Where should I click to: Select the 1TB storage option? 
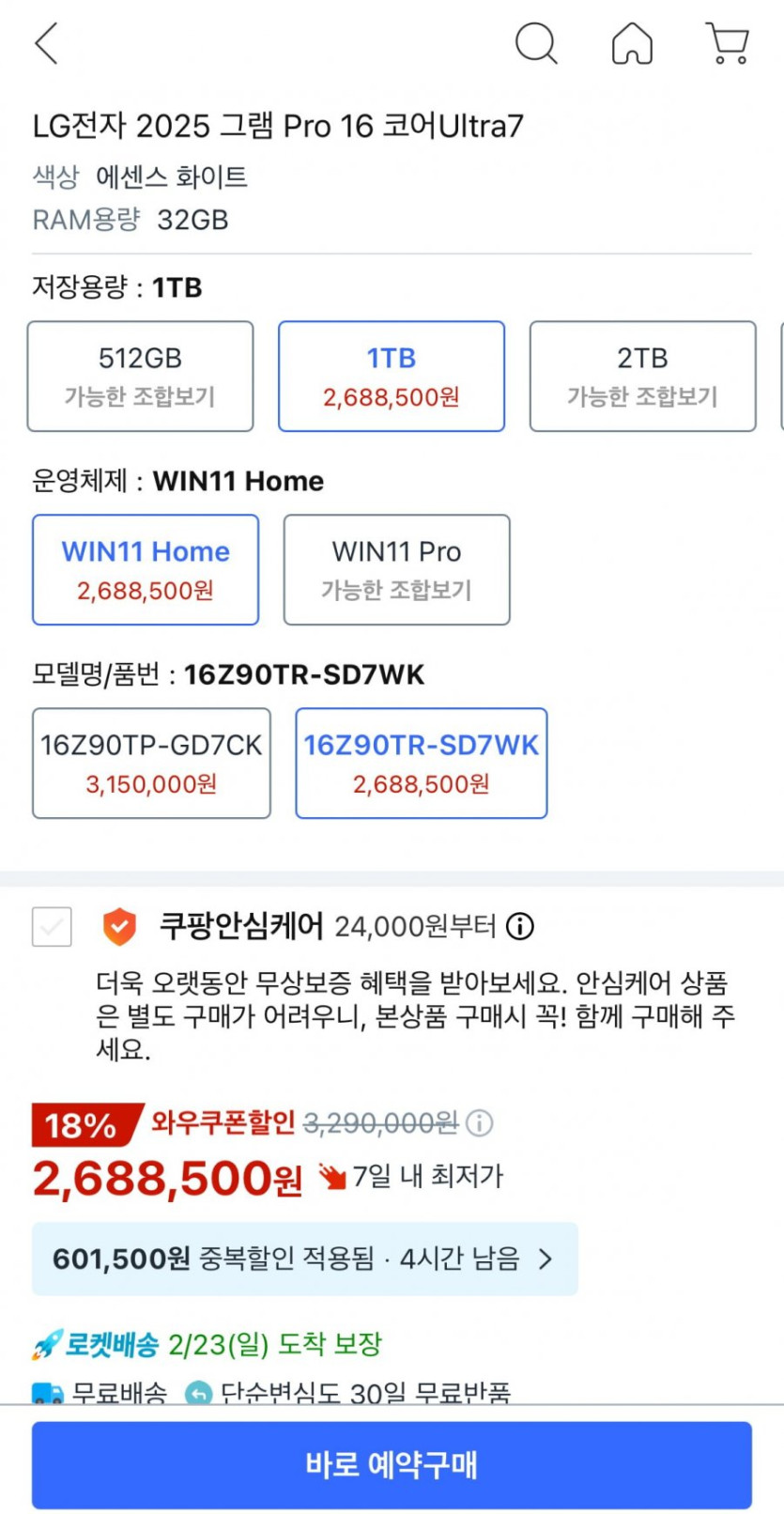391,376
